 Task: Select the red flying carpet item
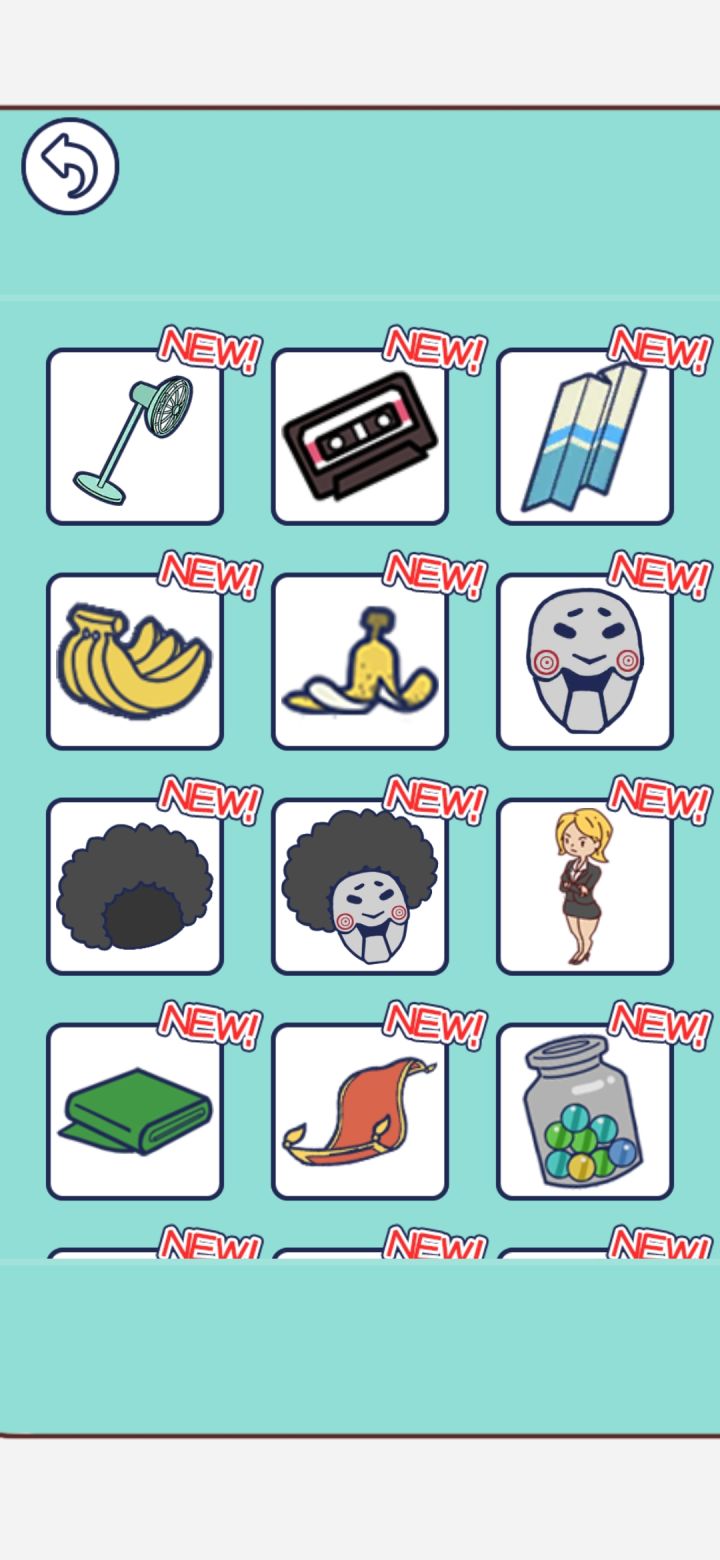(360, 1112)
